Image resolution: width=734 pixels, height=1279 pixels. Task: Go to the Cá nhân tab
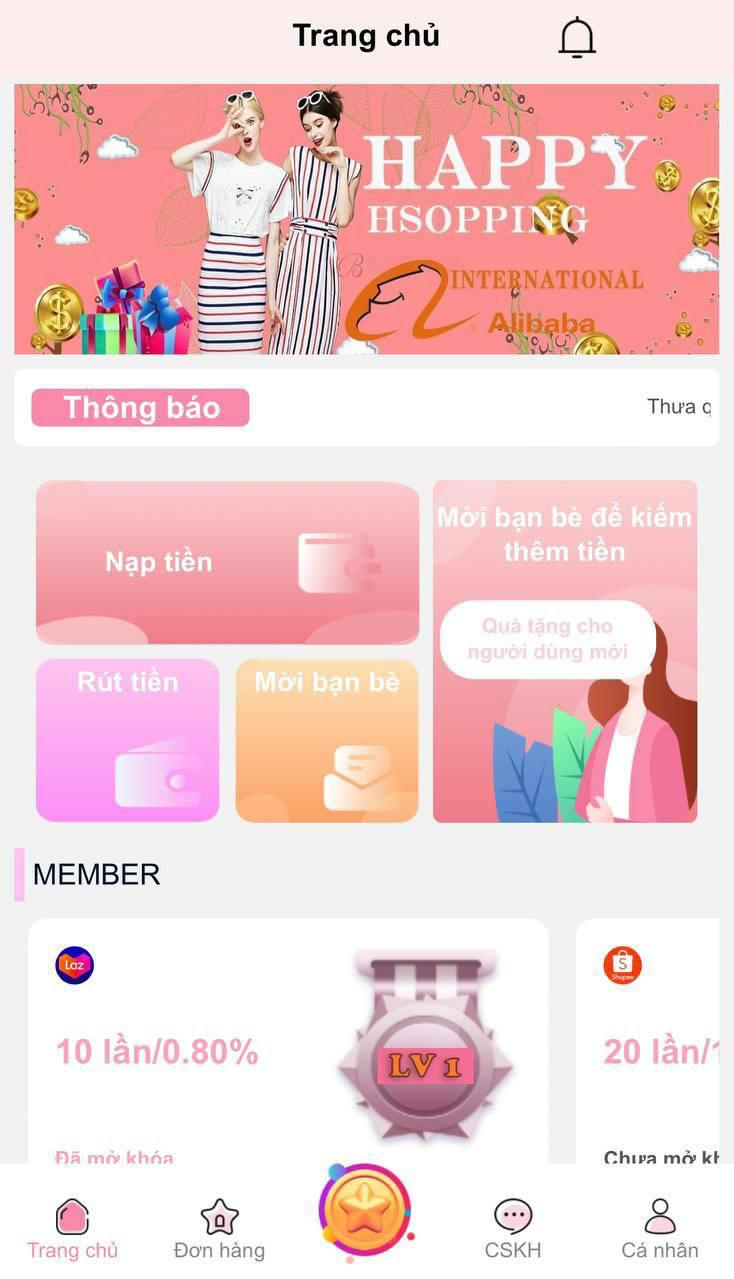pyautogui.click(x=660, y=1230)
